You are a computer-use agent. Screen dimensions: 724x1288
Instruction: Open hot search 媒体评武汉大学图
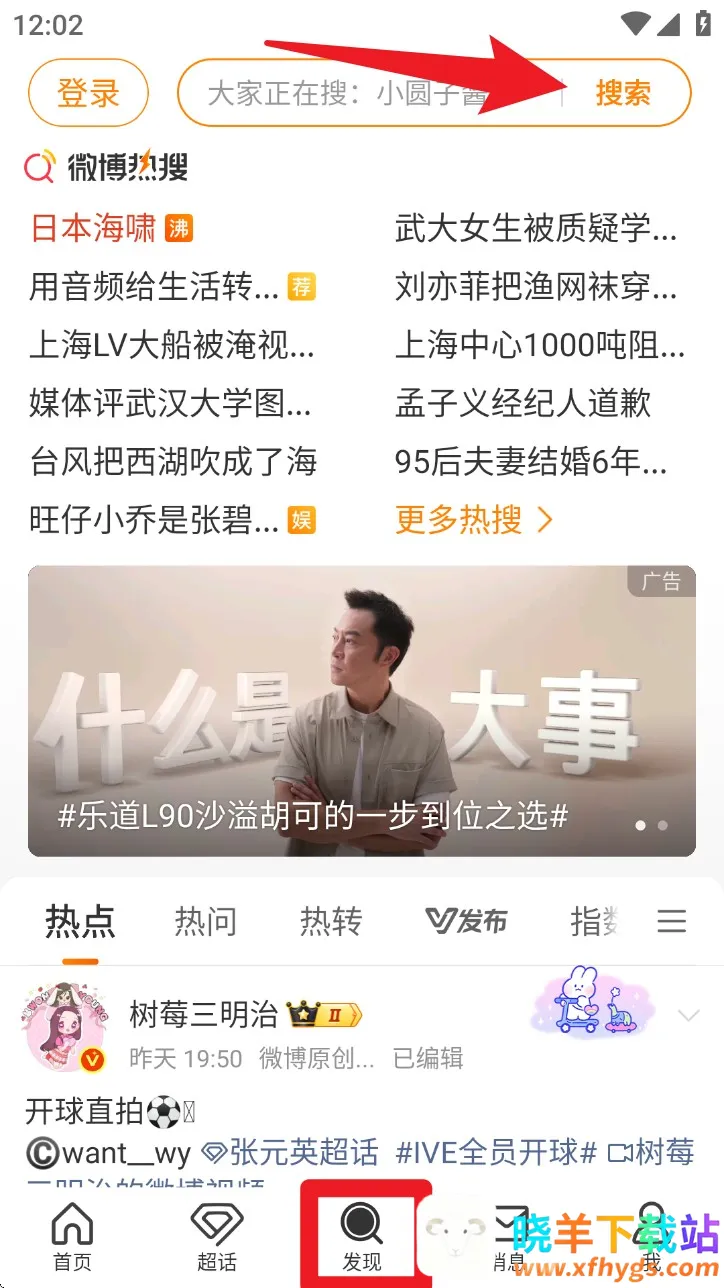click(170, 403)
